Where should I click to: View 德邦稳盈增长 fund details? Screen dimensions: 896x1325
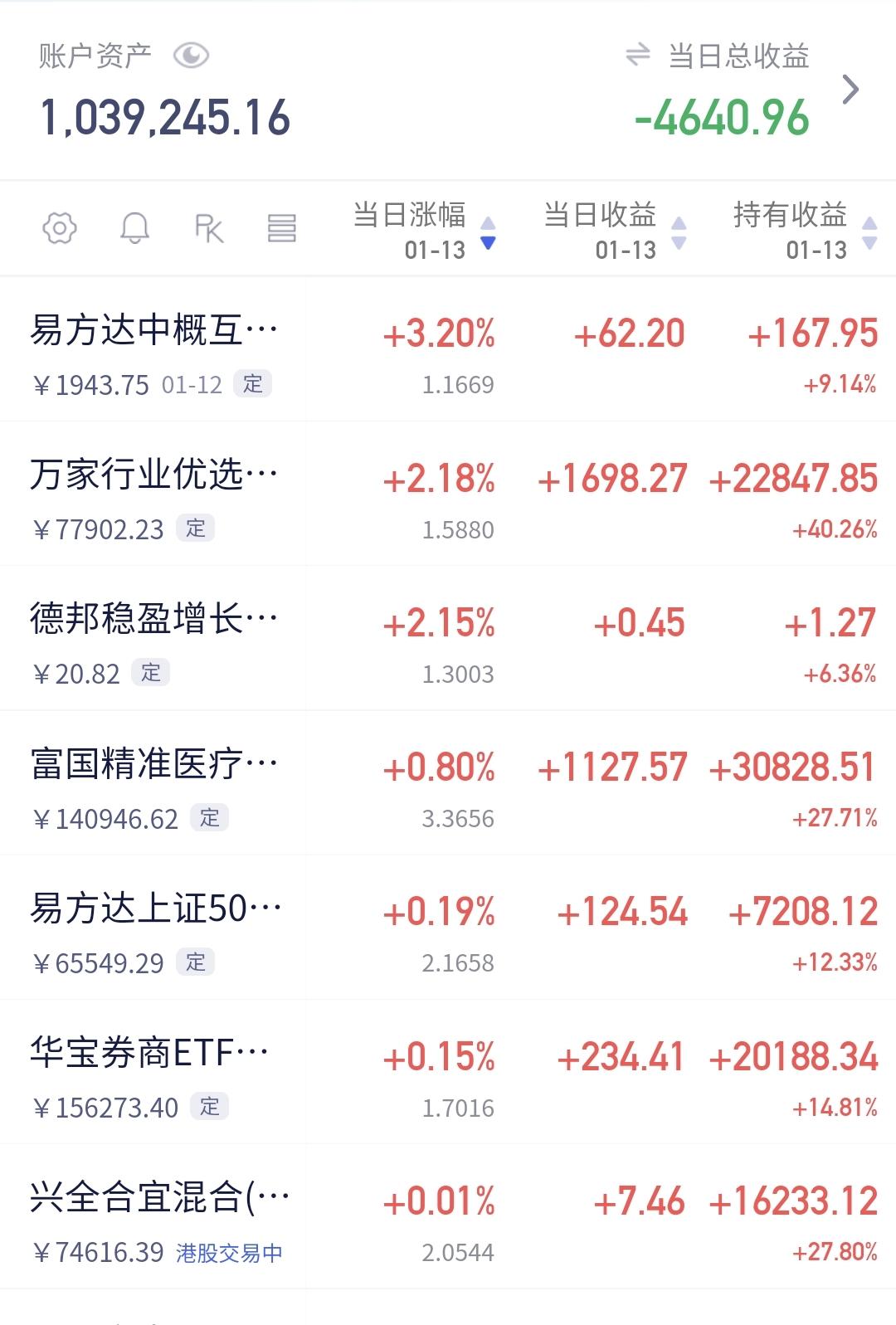click(x=448, y=638)
